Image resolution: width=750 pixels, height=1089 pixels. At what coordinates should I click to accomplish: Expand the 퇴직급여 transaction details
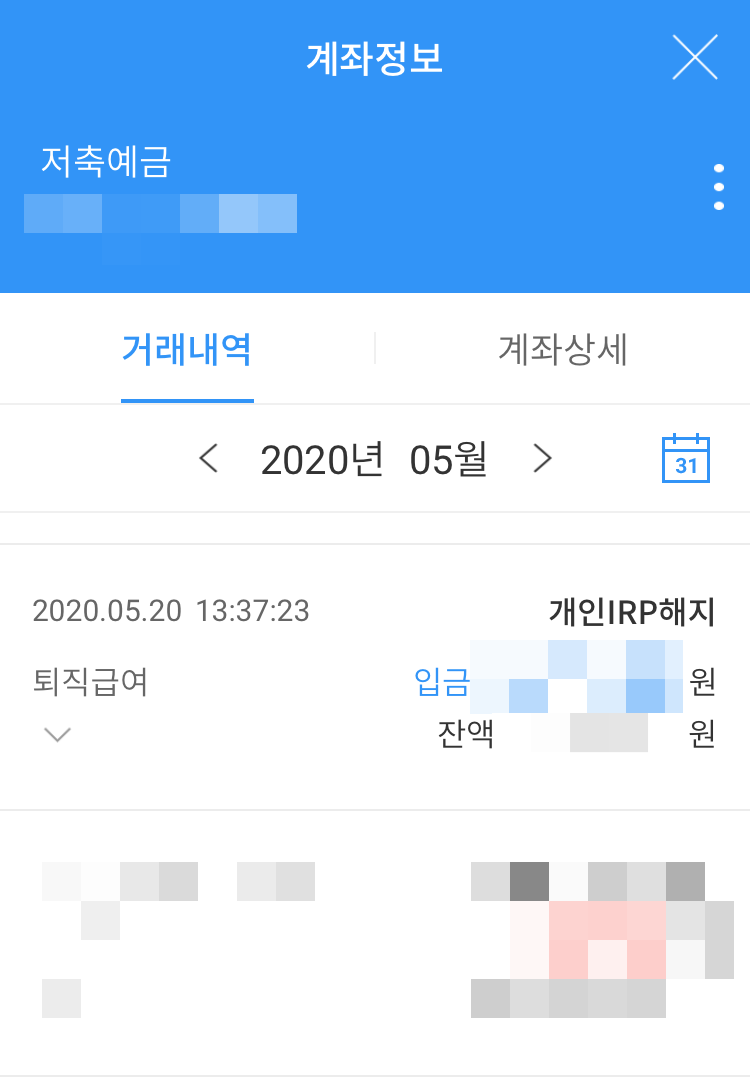57,735
